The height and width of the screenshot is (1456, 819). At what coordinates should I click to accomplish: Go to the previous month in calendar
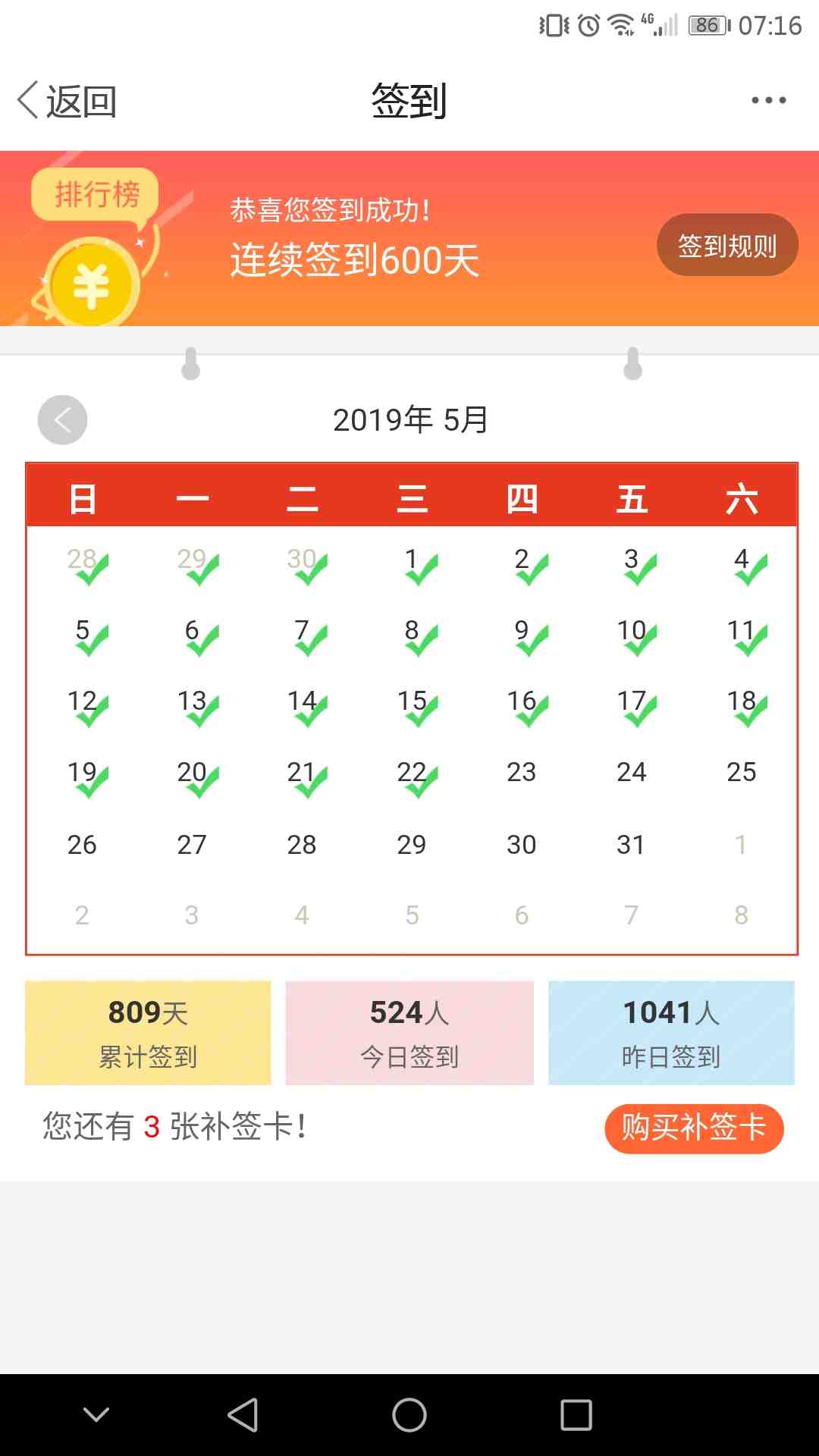click(63, 419)
